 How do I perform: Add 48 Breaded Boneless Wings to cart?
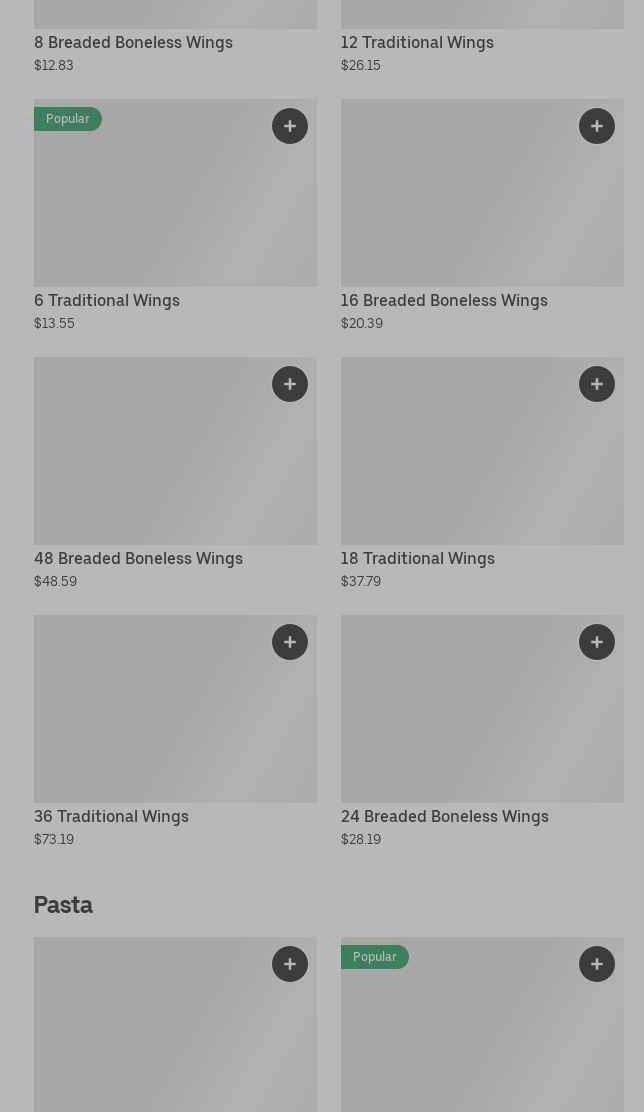pyautogui.click(x=290, y=384)
